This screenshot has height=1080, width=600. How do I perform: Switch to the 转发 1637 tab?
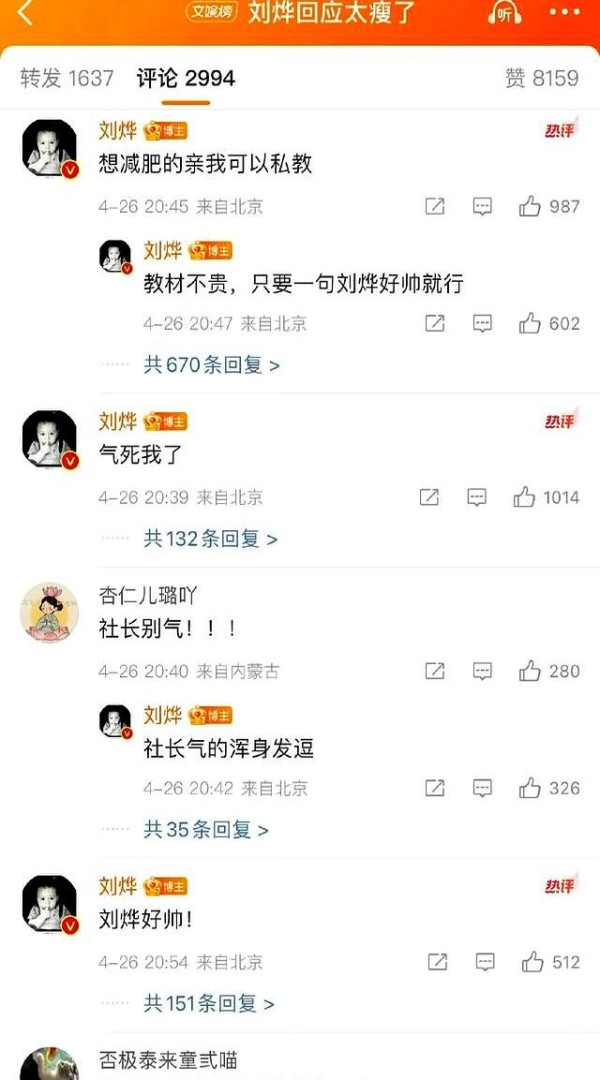(67, 78)
